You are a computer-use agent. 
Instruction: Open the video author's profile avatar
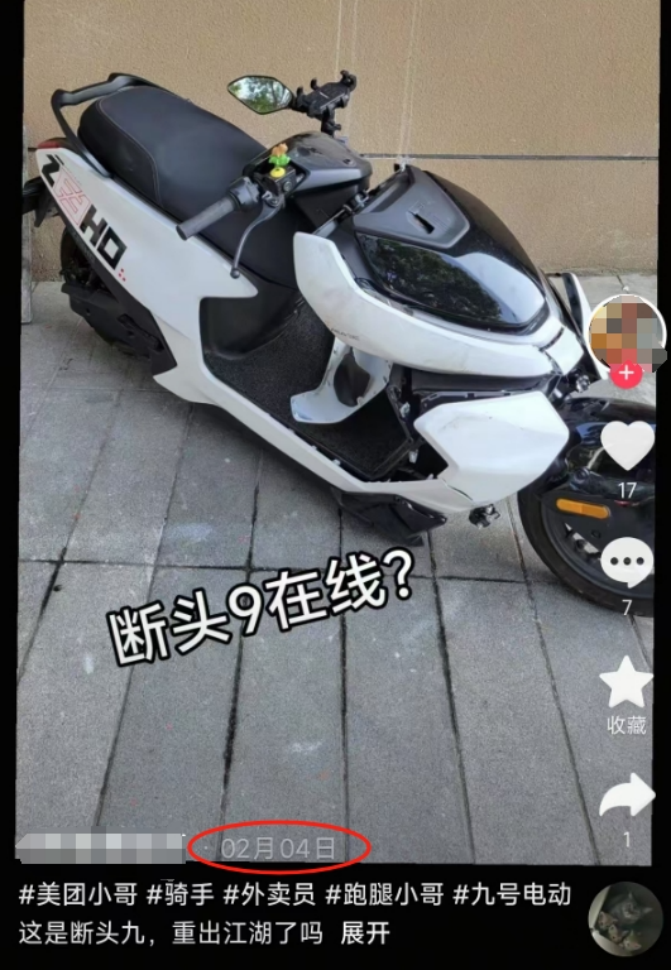[627, 332]
